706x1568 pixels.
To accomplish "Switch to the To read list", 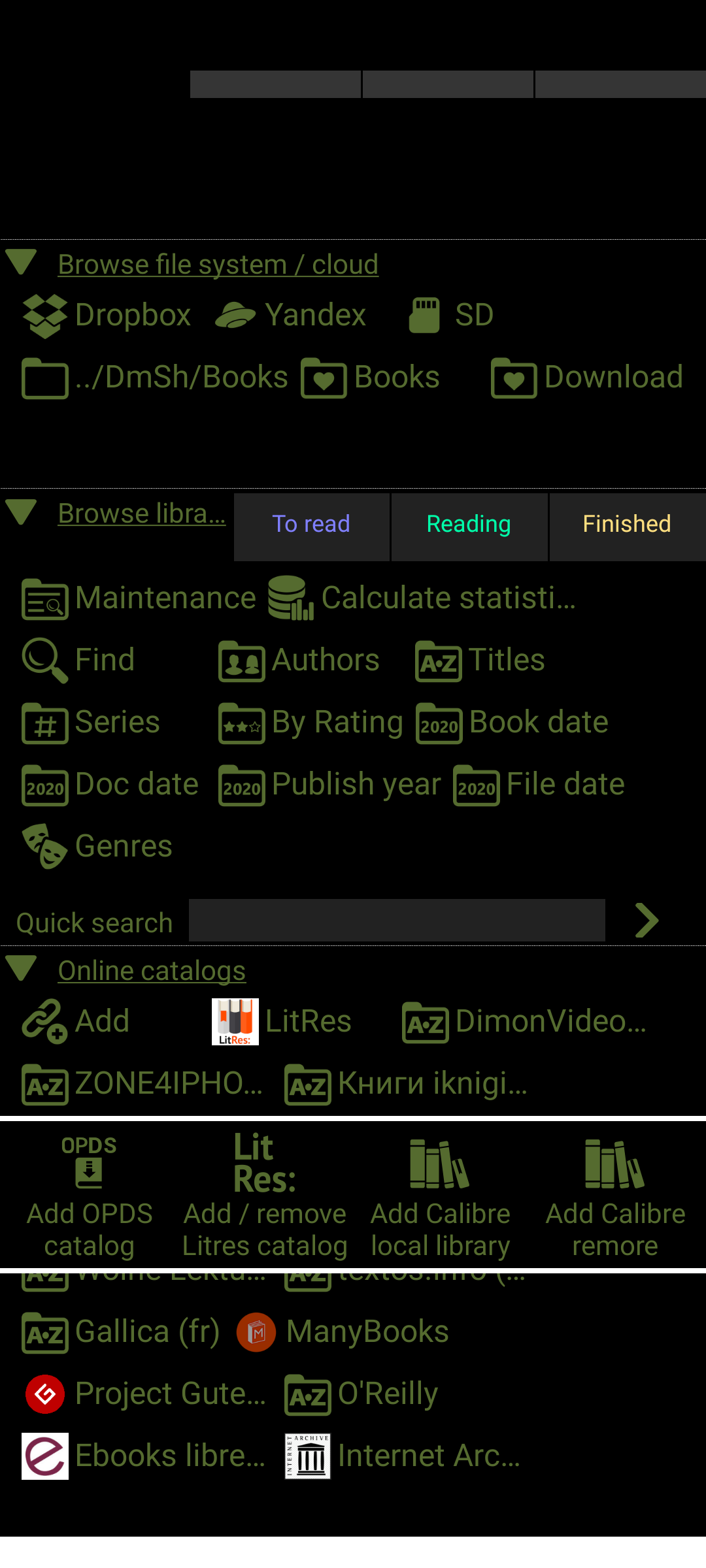I will [x=311, y=524].
